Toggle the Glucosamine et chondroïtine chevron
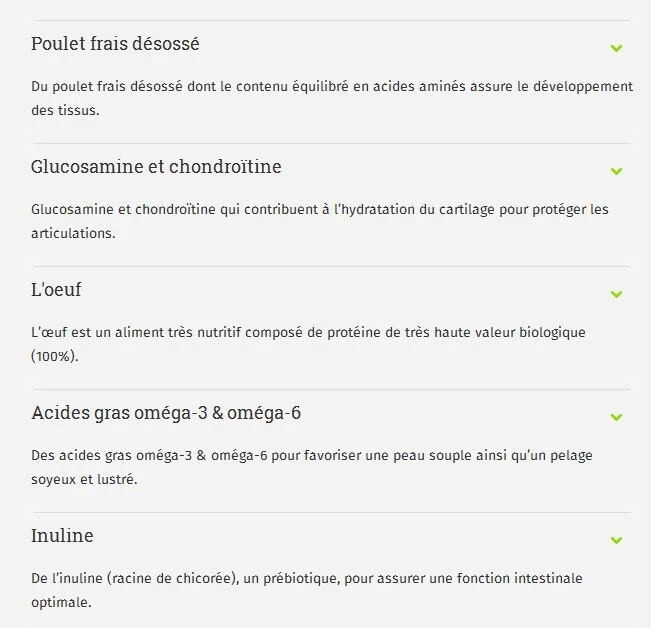 tap(616, 171)
